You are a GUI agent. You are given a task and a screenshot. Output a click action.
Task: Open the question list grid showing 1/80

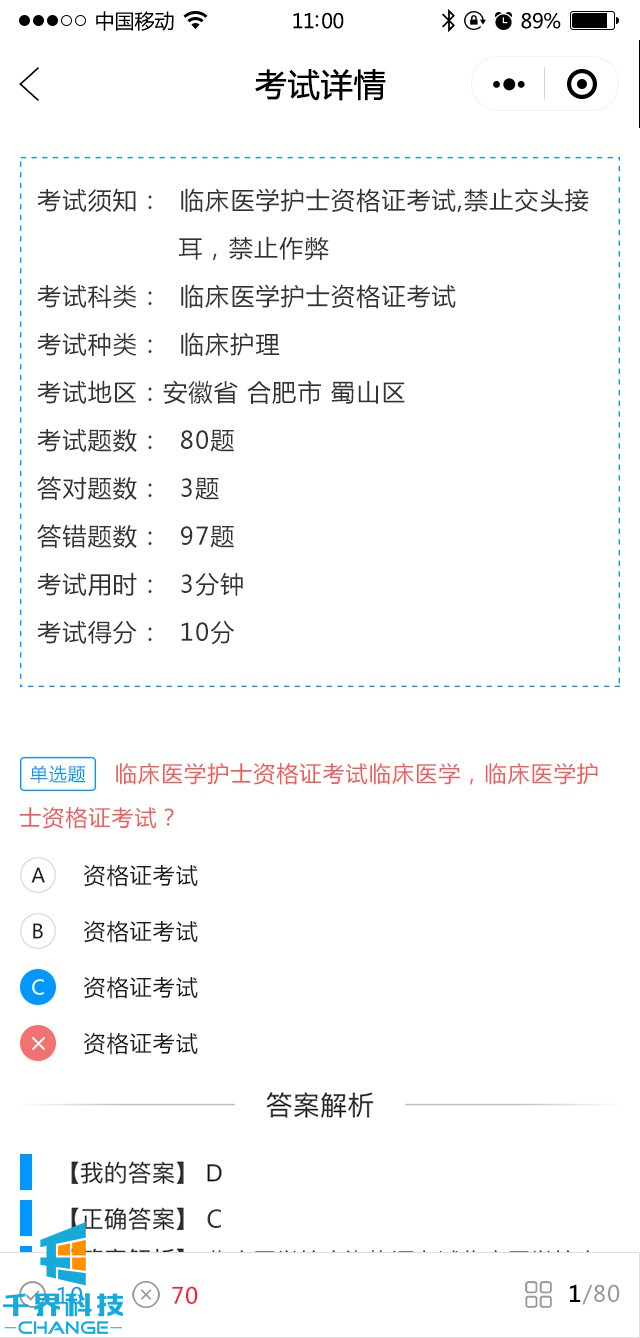point(539,1294)
